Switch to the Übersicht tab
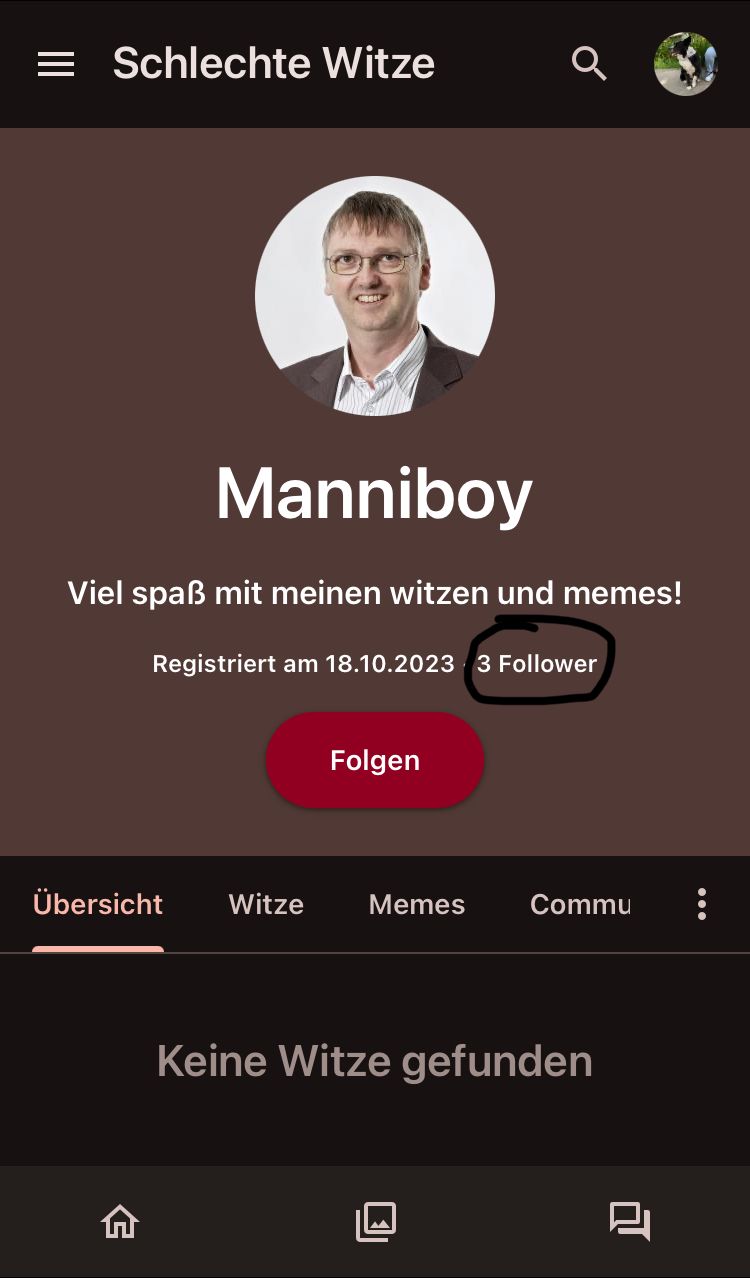The image size is (750, 1278). click(98, 904)
